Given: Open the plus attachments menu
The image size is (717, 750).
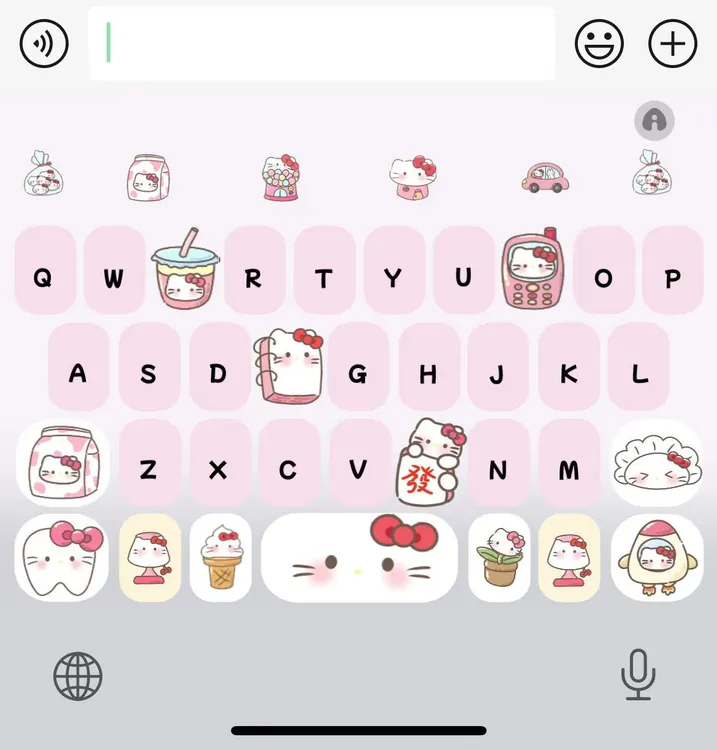Looking at the screenshot, I should coord(673,44).
